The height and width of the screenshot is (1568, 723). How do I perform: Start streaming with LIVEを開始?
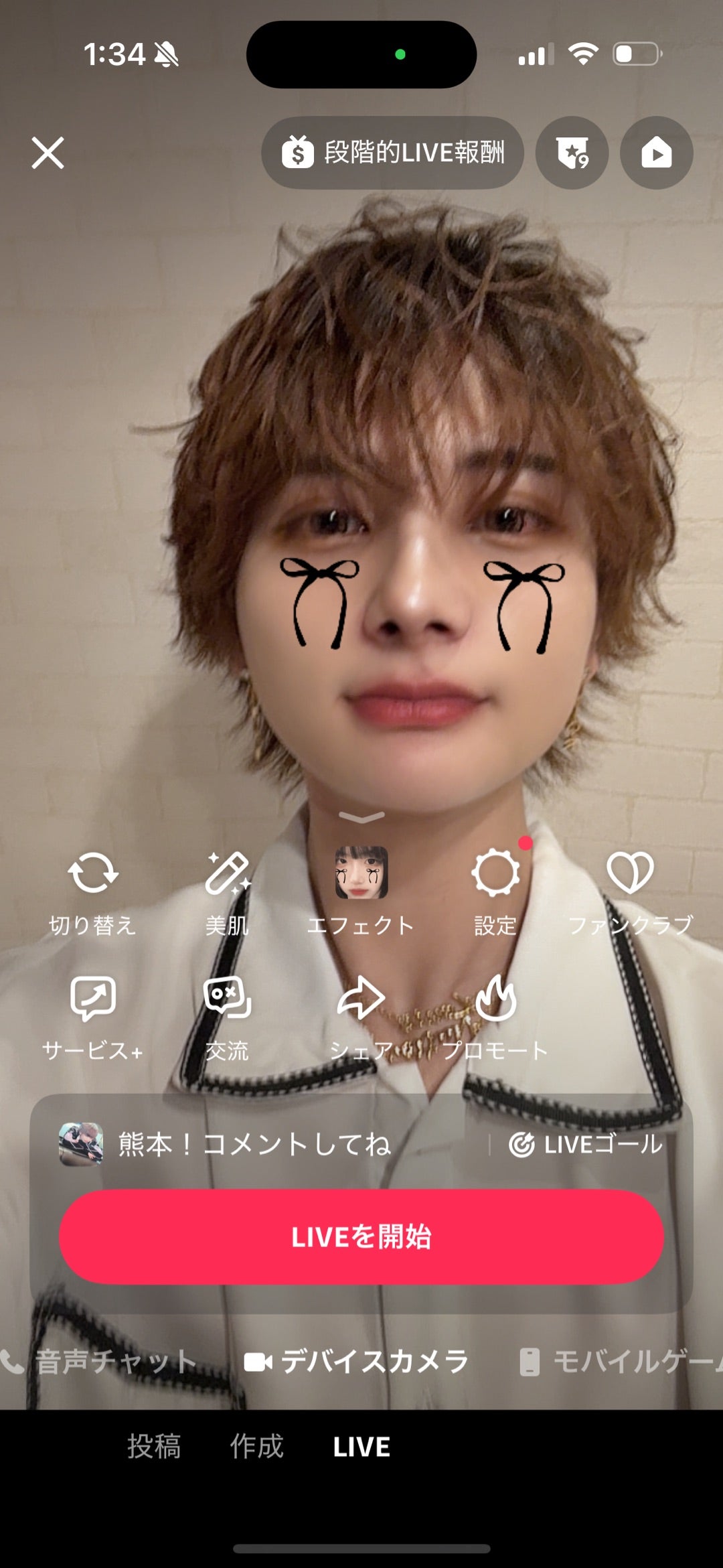pyautogui.click(x=361, y=1236)
